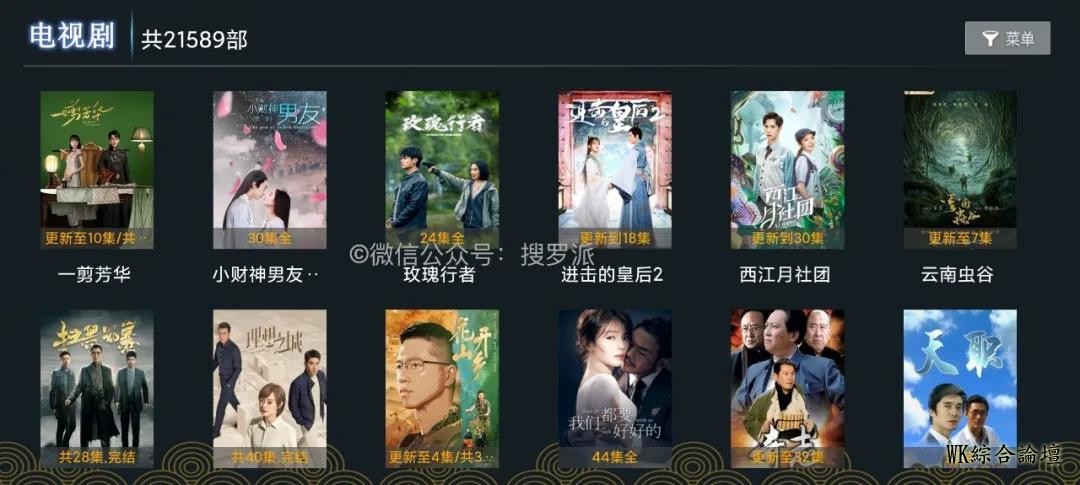Viewport: 1080px width, 485px height.
Task: View the 进击的皇后2 series
Action: tap(614, 170)
